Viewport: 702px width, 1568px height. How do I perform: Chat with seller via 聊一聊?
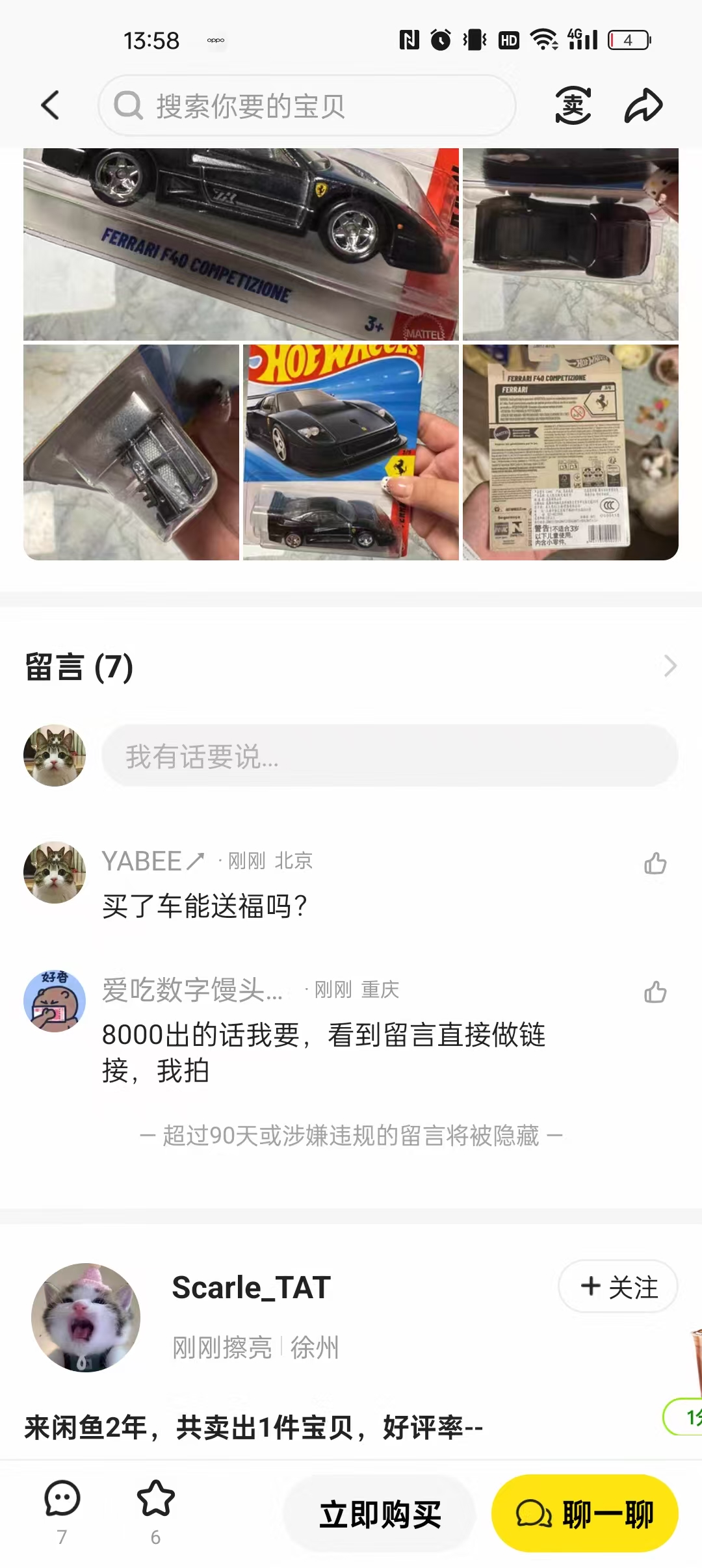(x=584, y=1514)
